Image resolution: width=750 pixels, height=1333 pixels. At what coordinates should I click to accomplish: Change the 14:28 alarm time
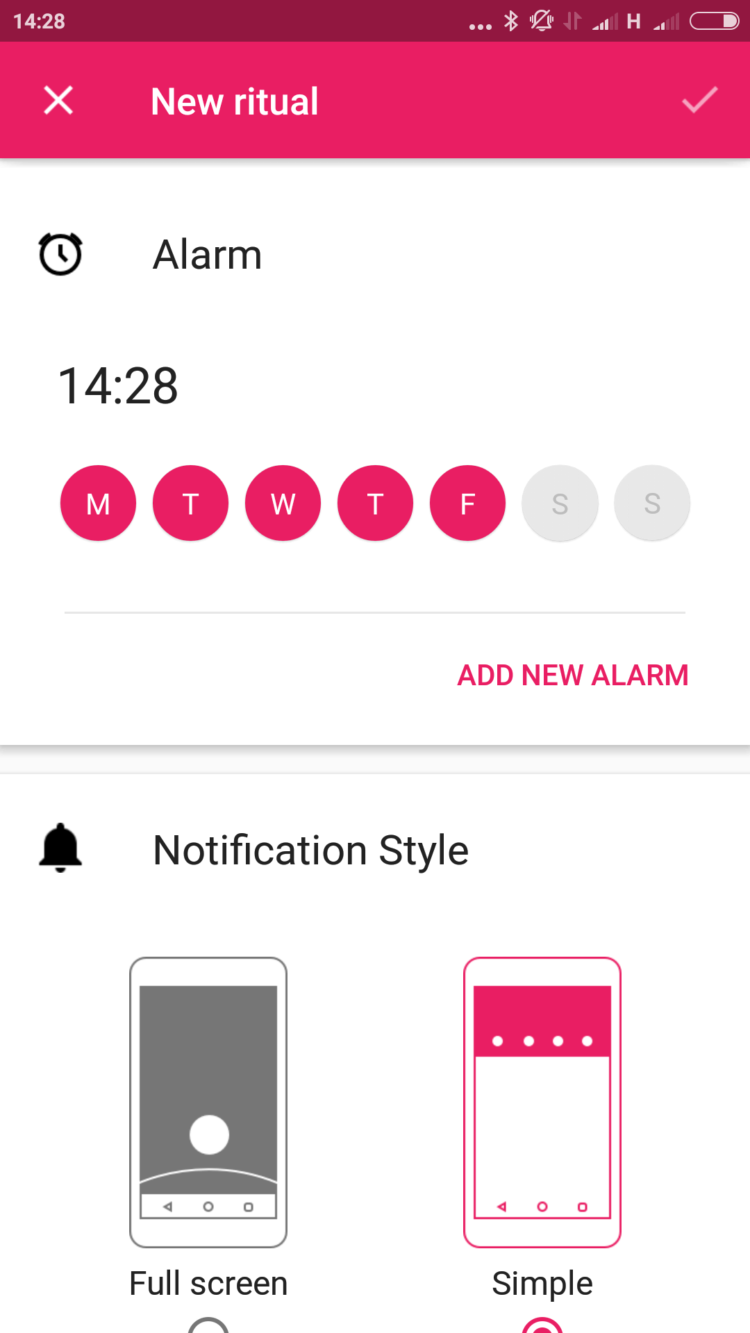click(118, 386)
